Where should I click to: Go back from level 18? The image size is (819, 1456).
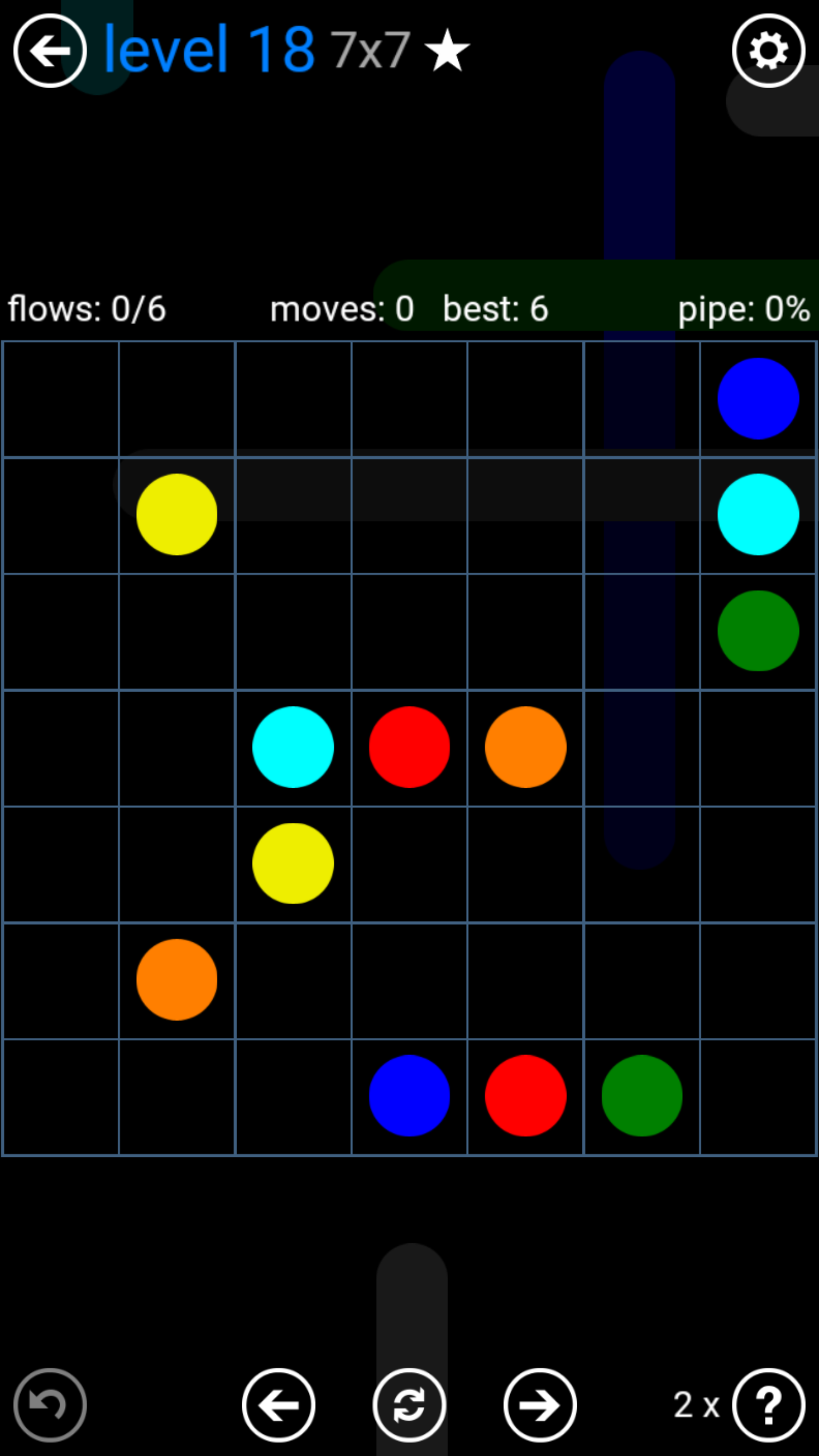tap(50, 51)
